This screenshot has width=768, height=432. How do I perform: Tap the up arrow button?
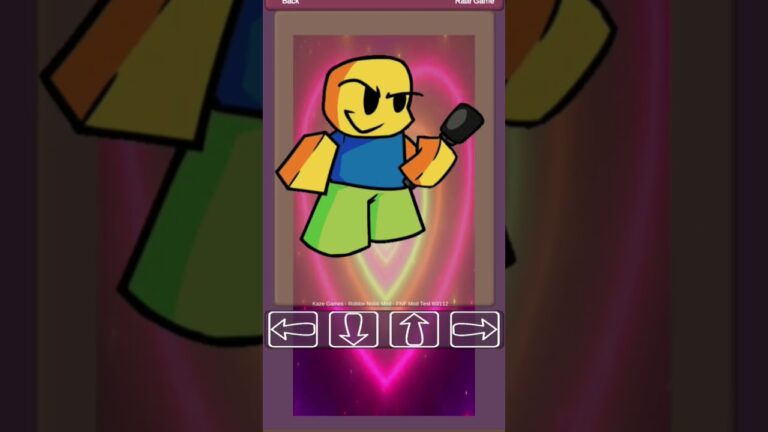[x=414, y=330]
